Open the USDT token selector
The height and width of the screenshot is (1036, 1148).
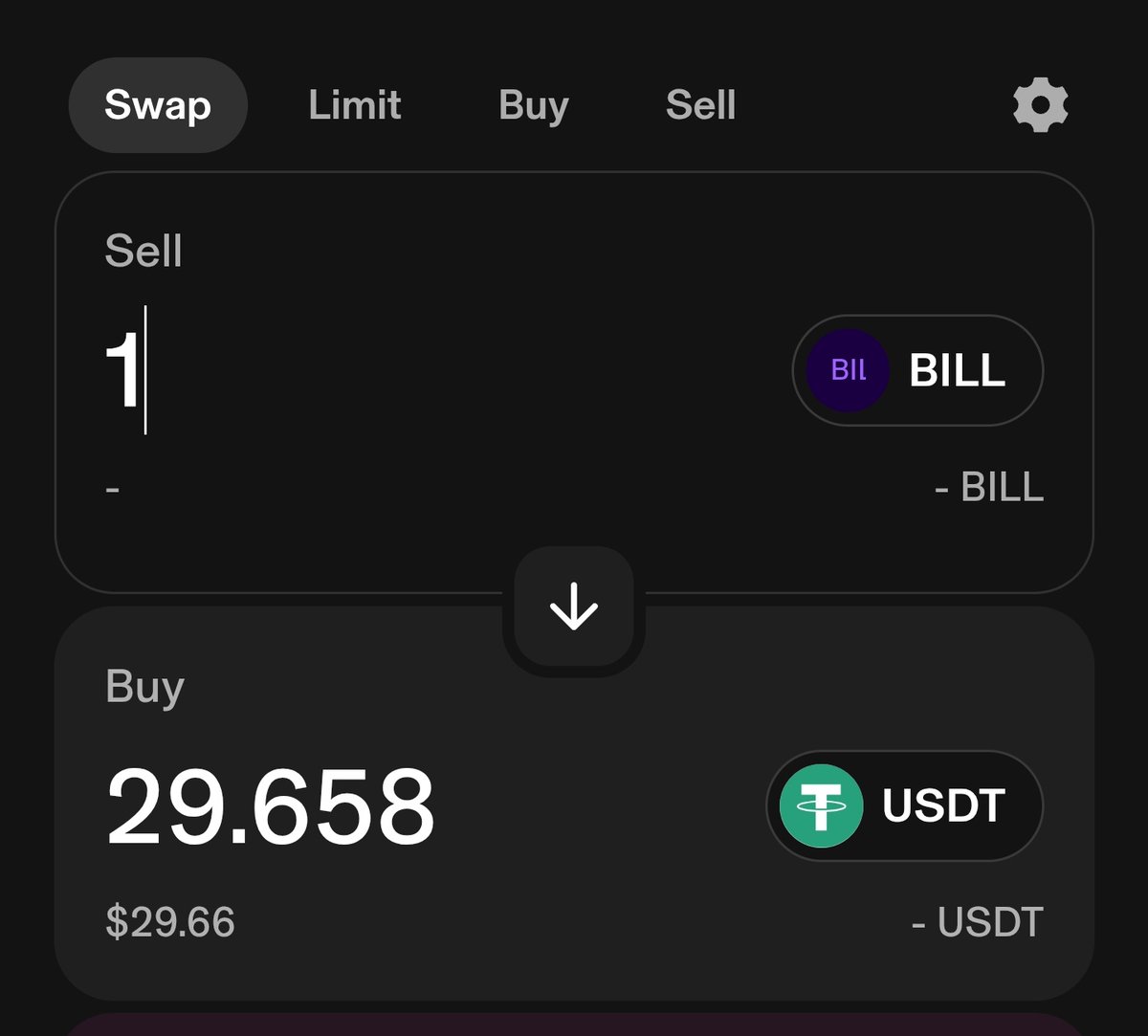pos(904,805)
